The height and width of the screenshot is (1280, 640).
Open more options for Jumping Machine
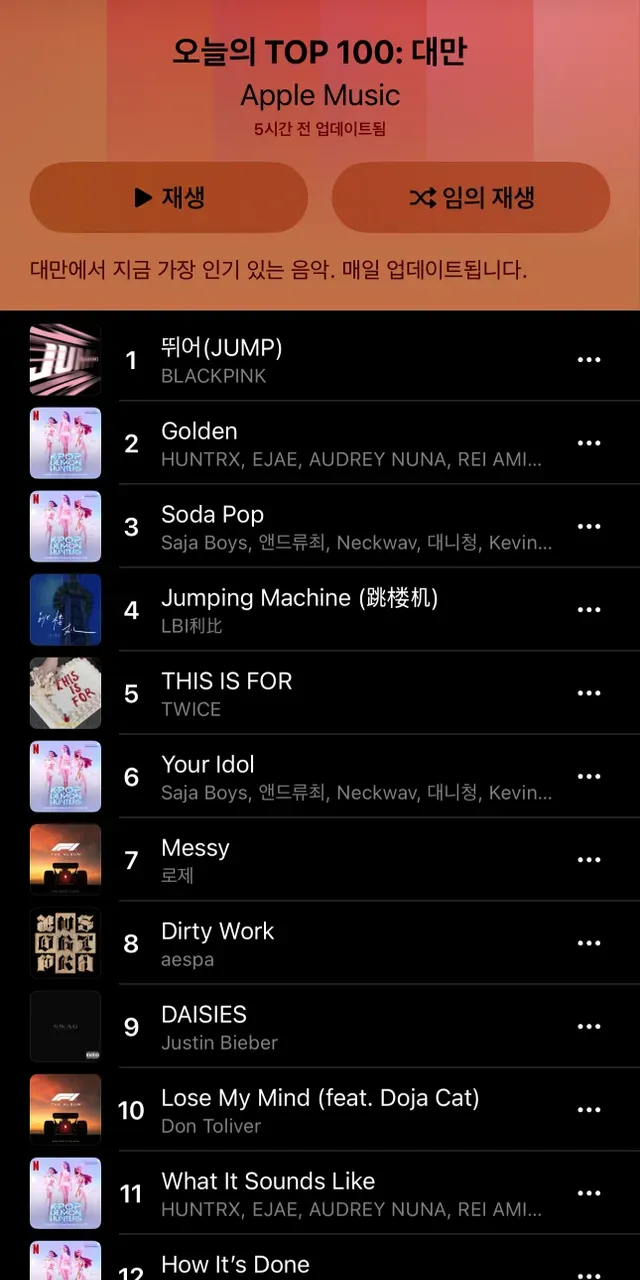[x=589, y=610]
